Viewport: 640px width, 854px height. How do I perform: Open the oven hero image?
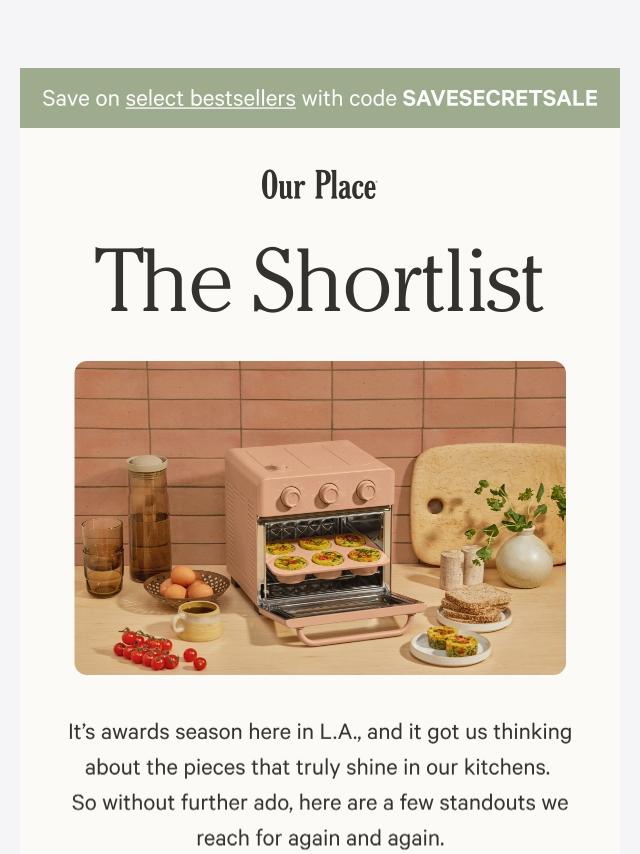point(320,517)
